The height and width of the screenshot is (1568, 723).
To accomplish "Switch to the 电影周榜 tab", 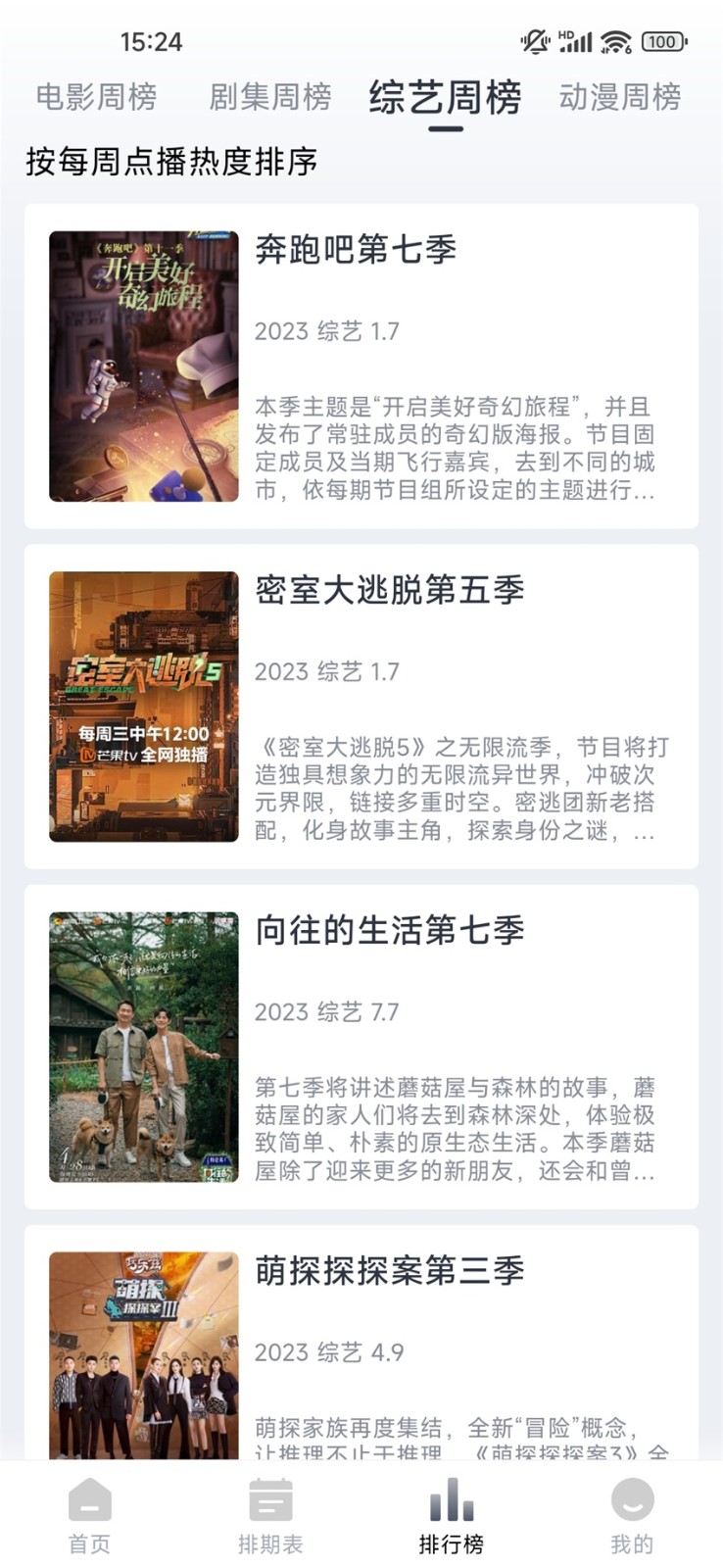I will pos(96,96).
